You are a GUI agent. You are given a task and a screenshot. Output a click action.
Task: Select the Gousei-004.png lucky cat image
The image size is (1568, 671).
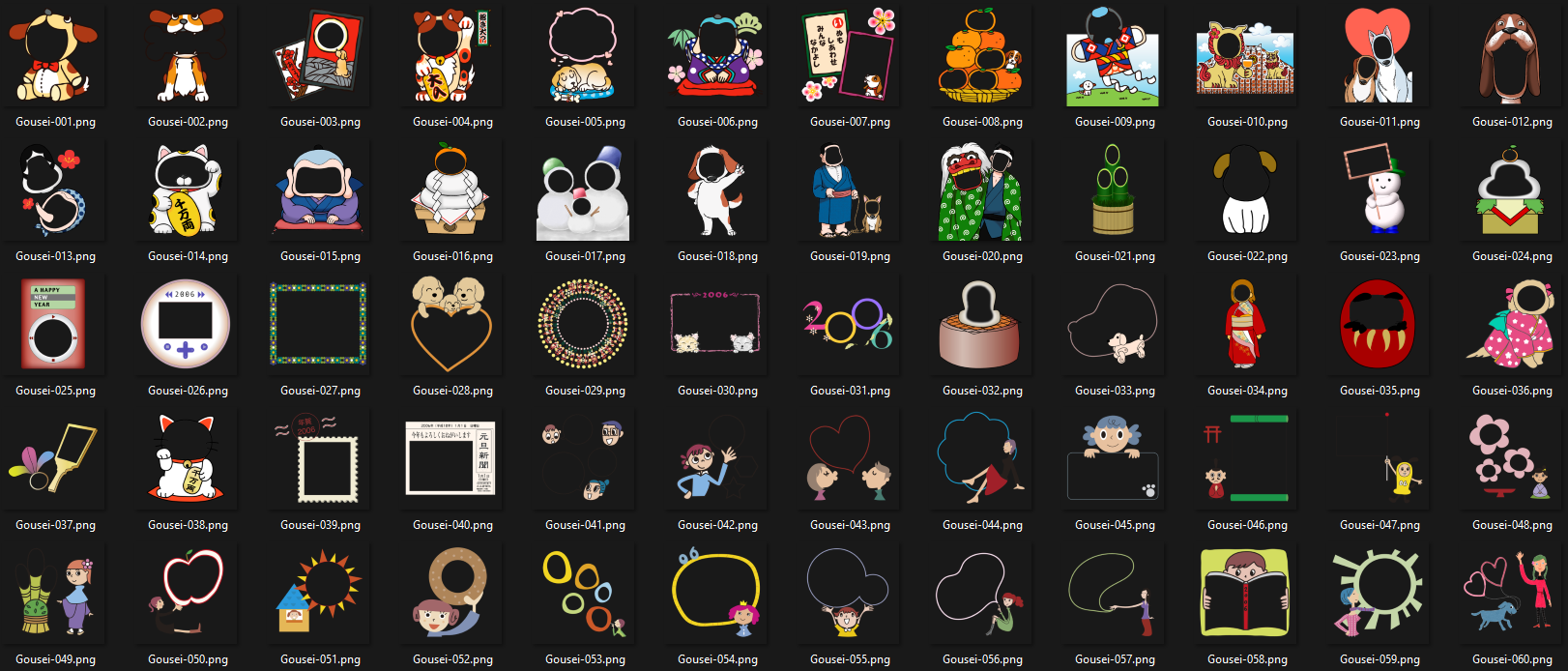[452, 58]
